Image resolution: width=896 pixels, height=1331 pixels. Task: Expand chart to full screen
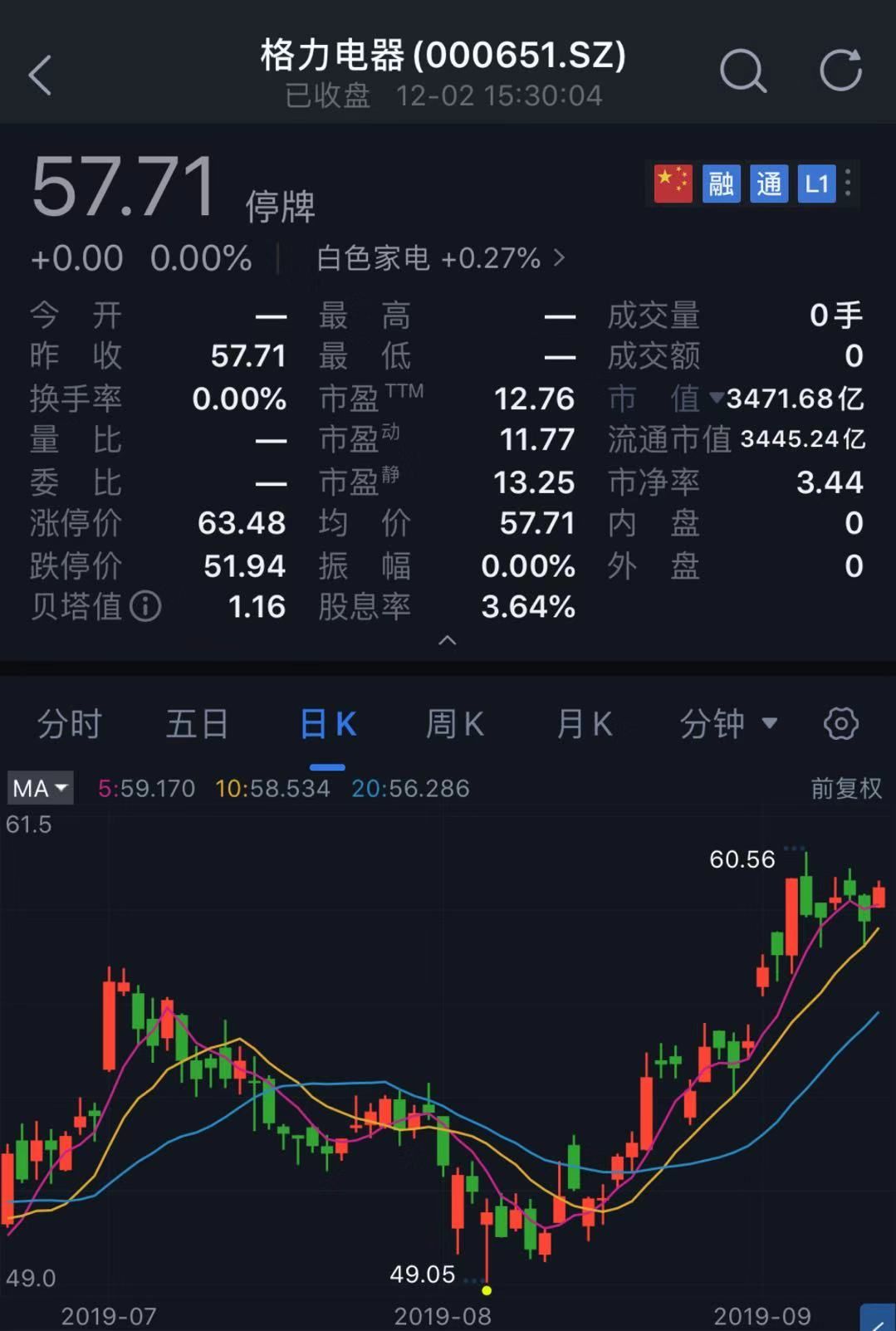coord(879,1319)
